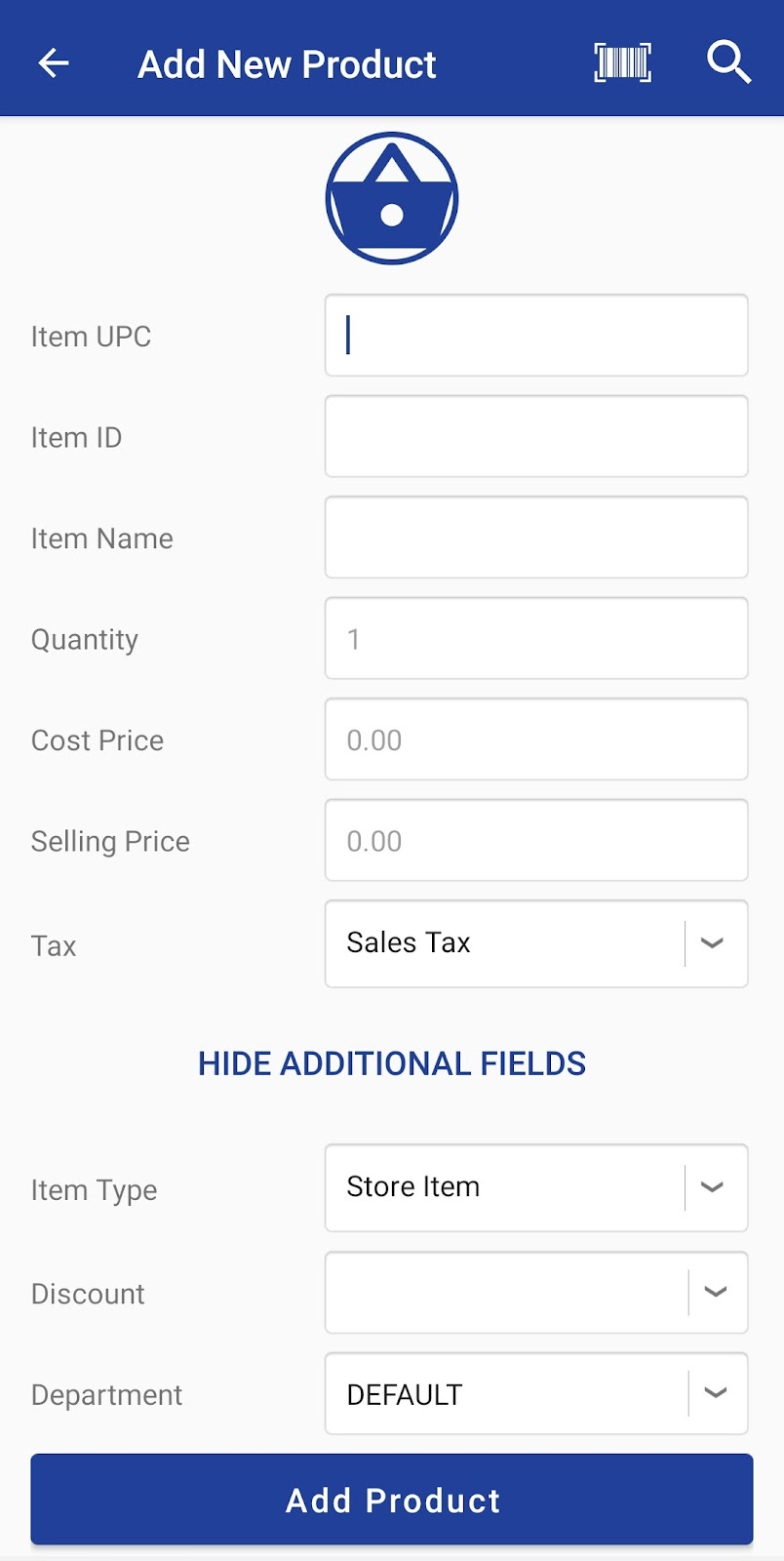
Task: Select the Item ID field
Action: (x=536, y=436)
